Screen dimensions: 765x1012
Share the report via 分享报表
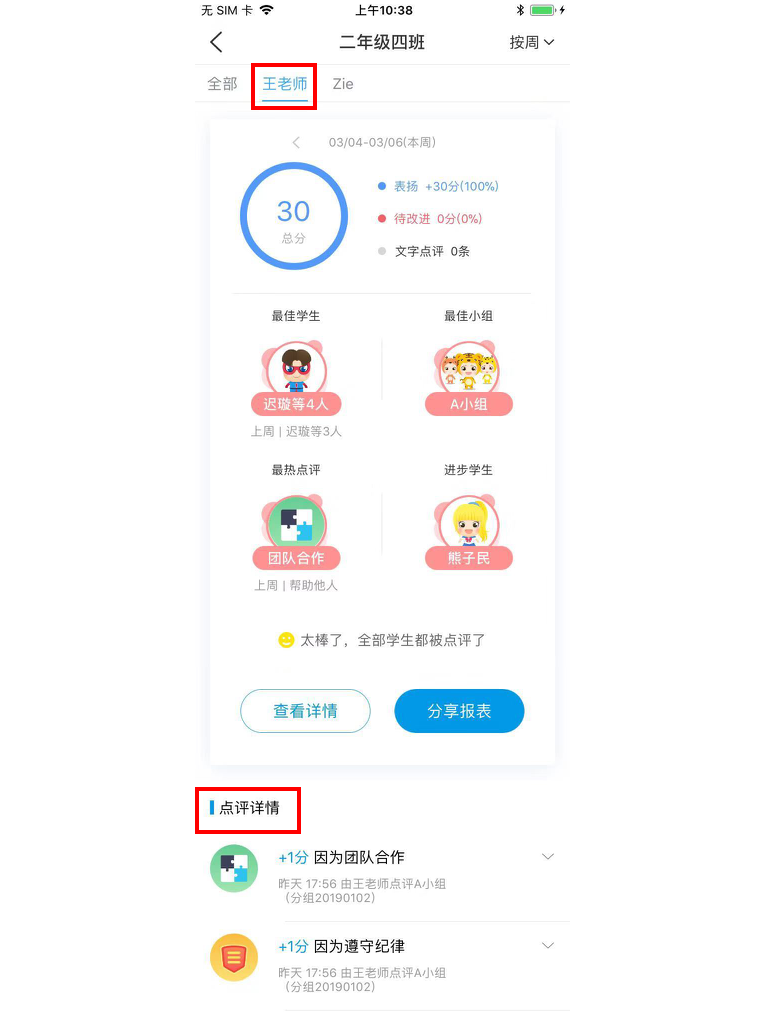(x=459, y=711)
